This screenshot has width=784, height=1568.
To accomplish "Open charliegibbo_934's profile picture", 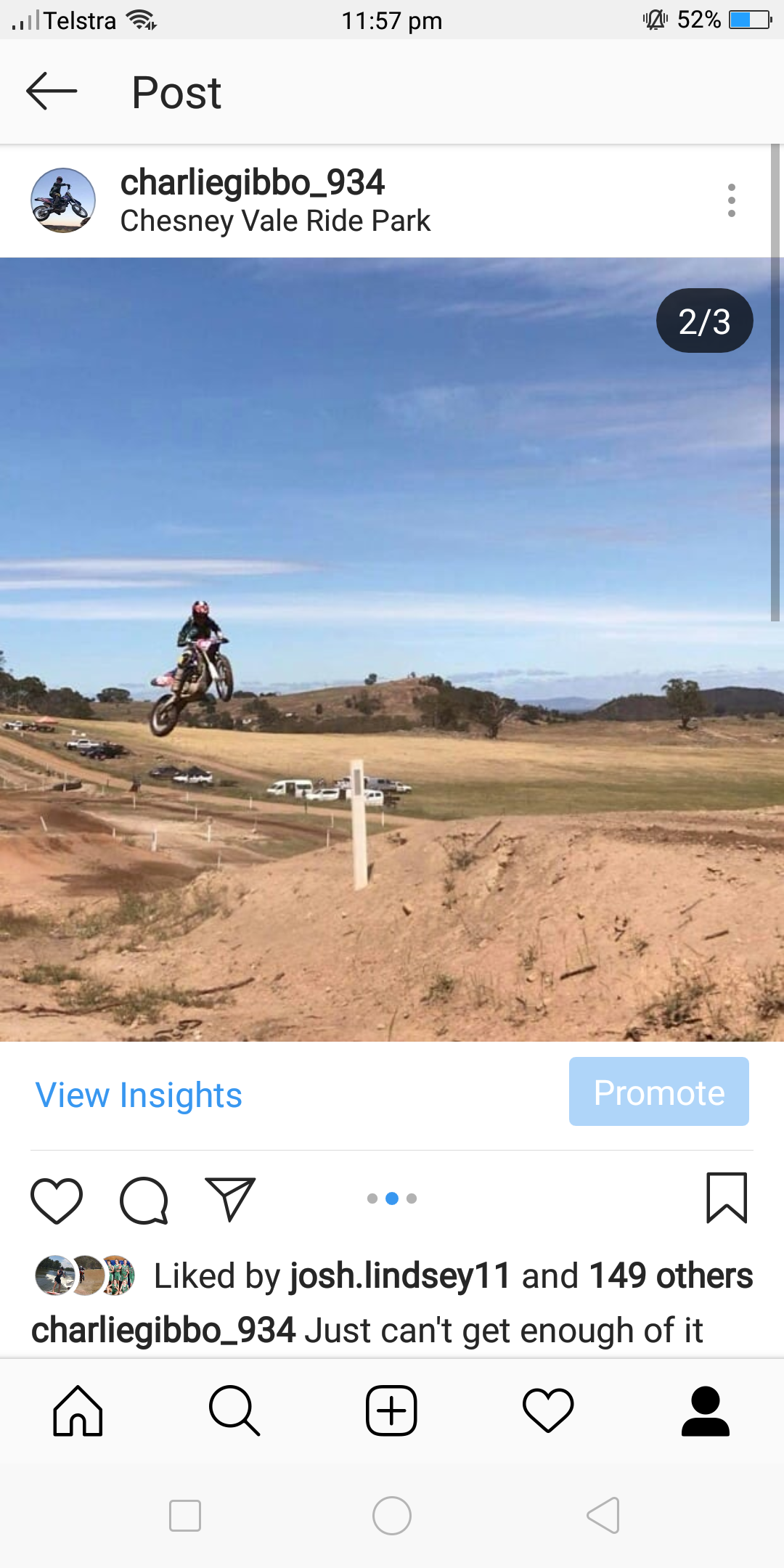I will coord(63,200).
